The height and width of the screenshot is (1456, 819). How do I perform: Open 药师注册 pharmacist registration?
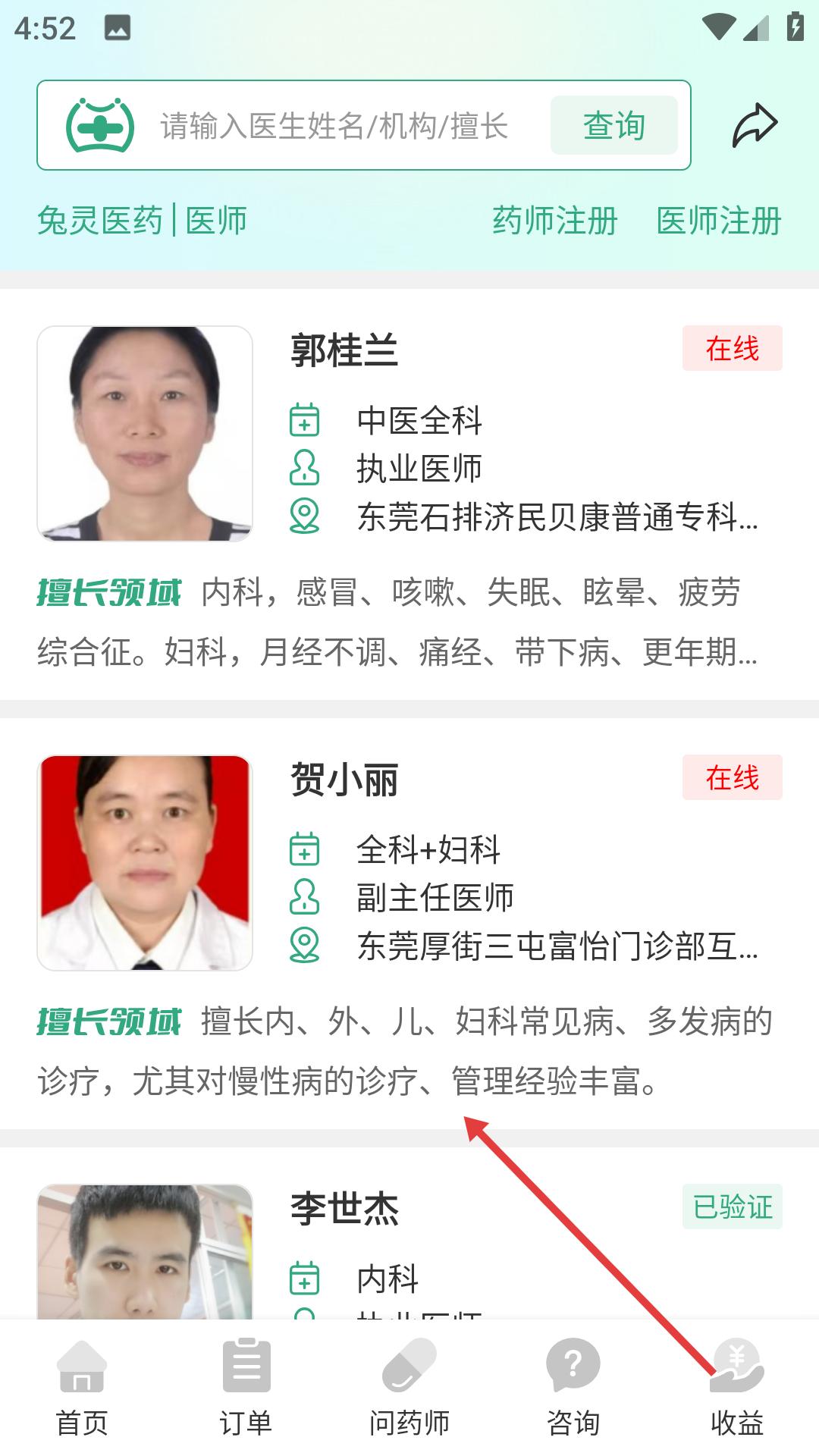tap(555, 221)
